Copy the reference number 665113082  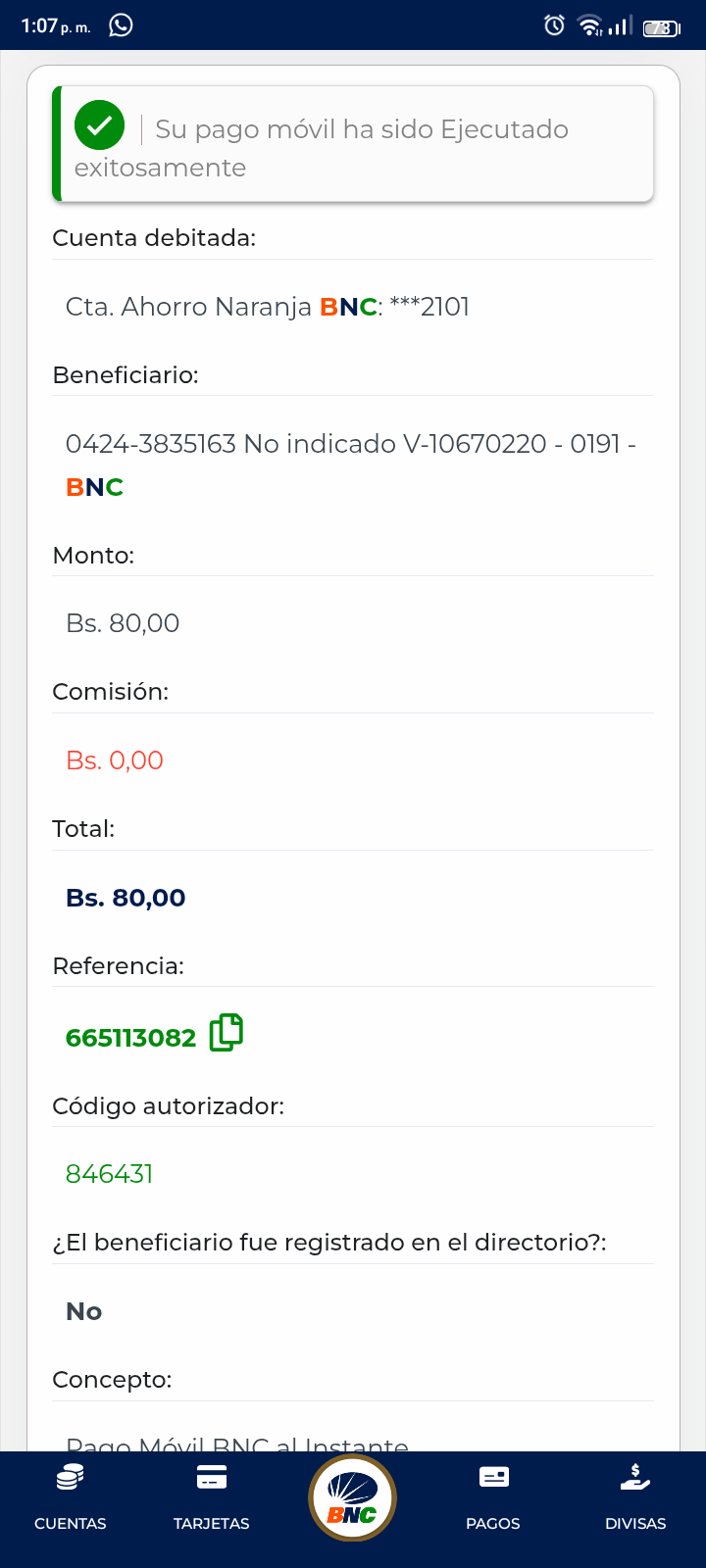coord(227,1033)
